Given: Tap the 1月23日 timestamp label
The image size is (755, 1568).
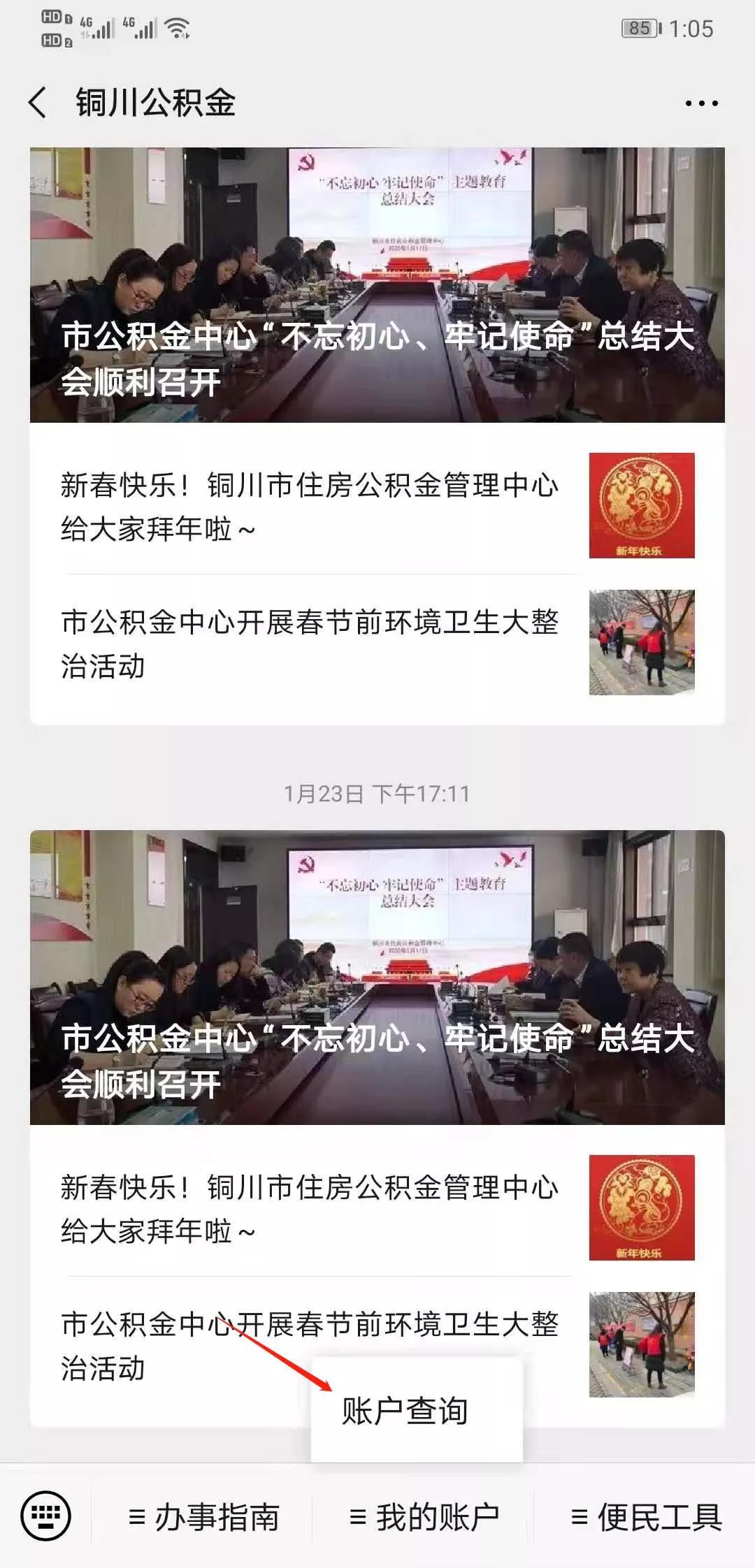Looking at the screenshot, I should tap(377, 792).
